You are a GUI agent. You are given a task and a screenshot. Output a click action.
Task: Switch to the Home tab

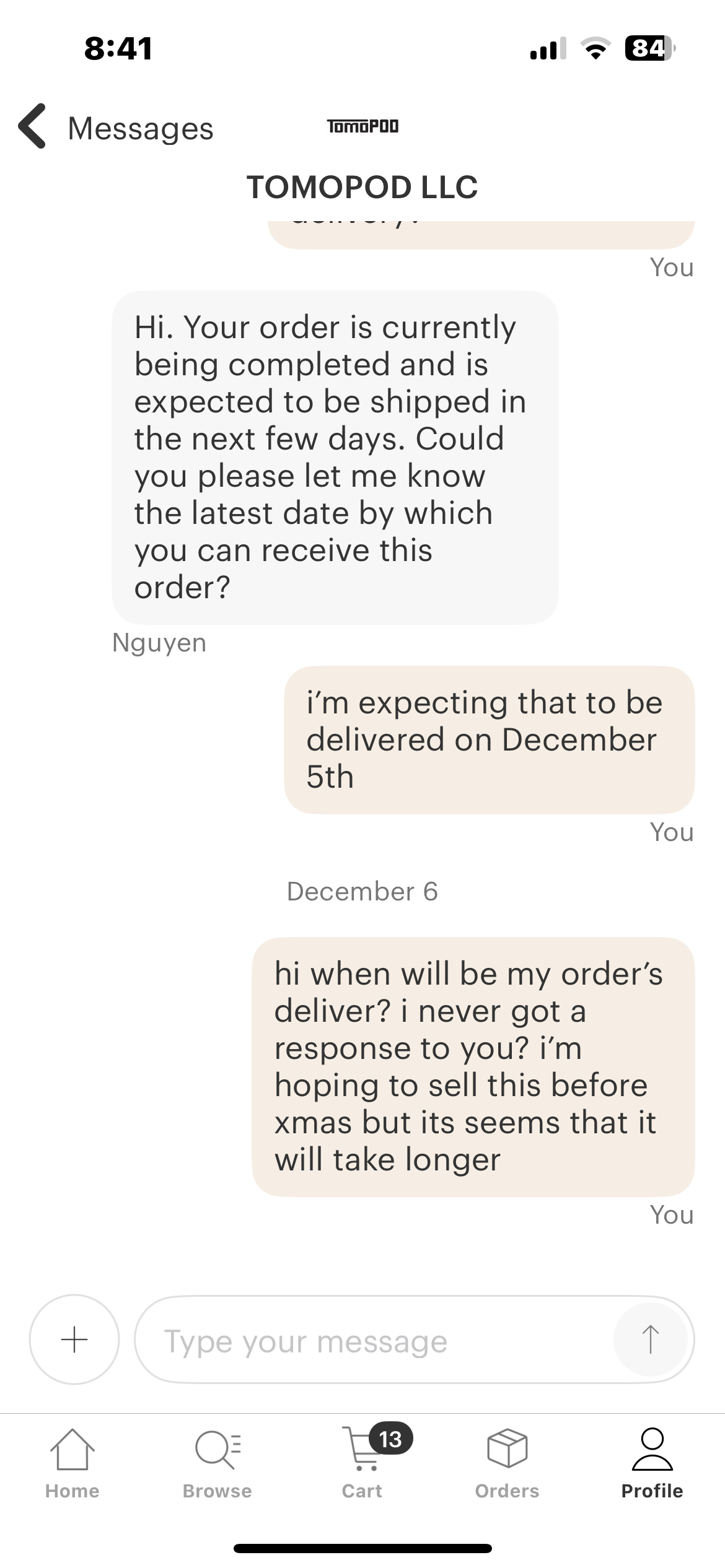click(x=72, y=1464)
